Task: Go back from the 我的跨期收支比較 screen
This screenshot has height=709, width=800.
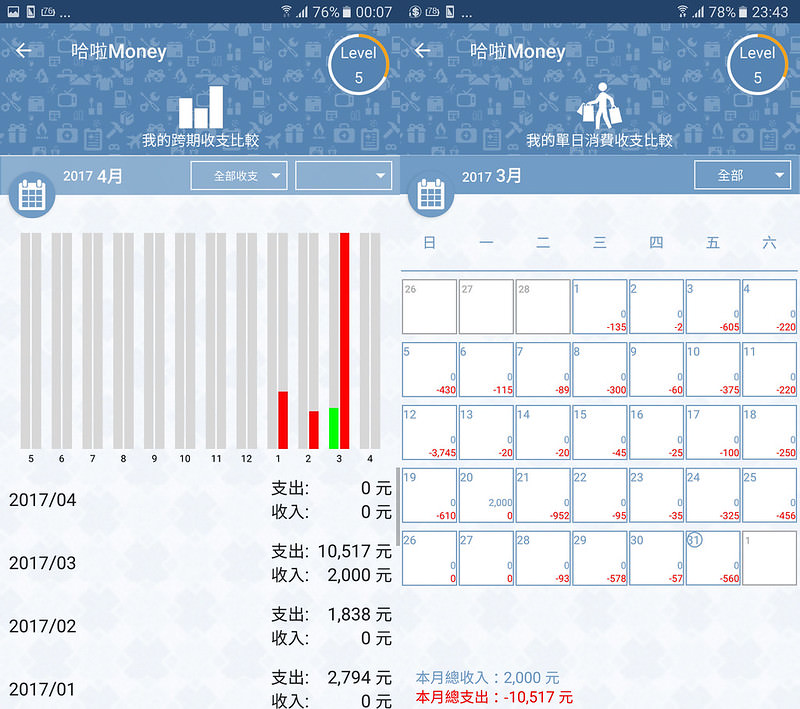Action: pos(24,51)
